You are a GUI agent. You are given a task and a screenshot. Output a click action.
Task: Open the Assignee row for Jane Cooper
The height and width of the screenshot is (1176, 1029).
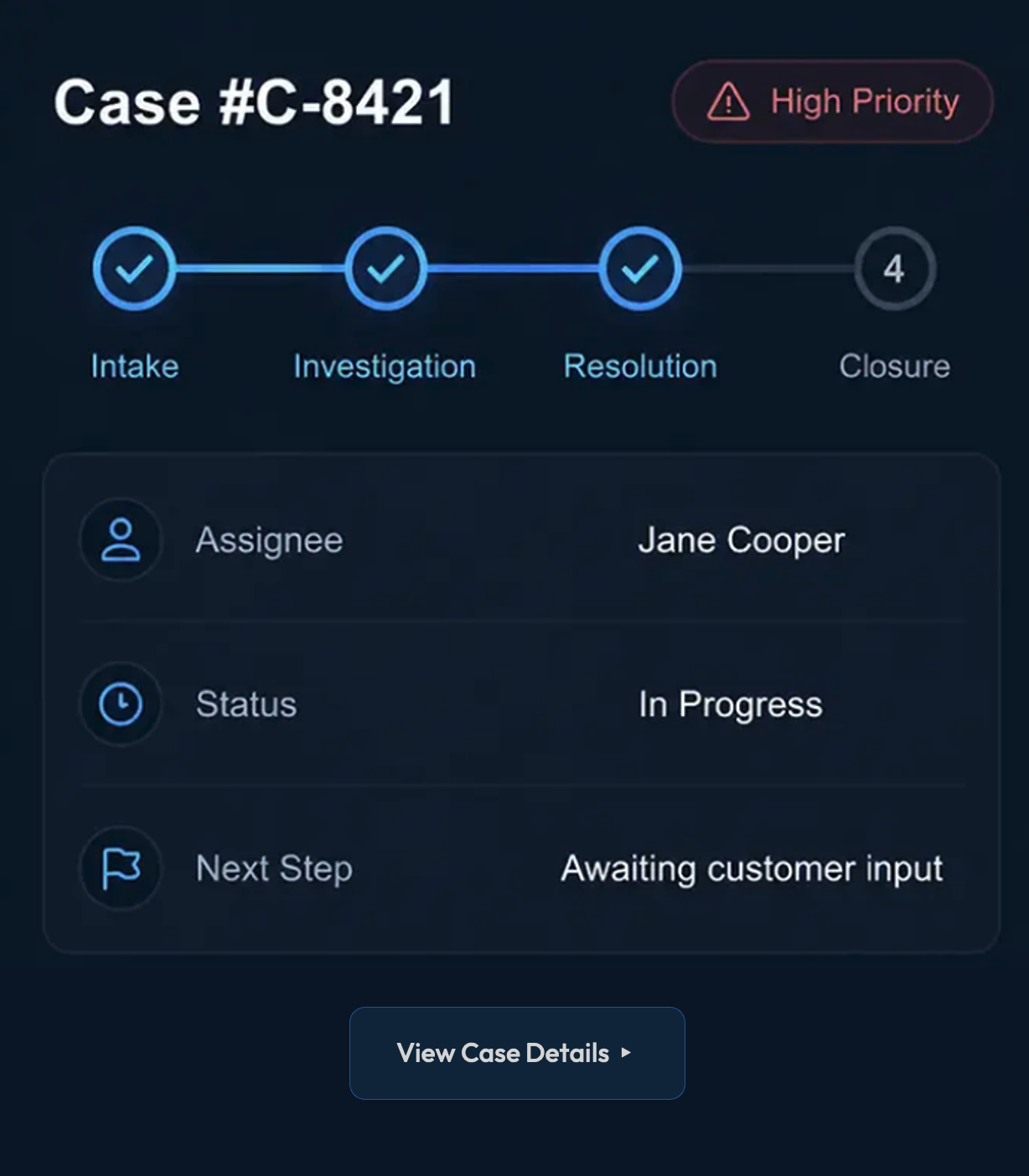(521, 539)
